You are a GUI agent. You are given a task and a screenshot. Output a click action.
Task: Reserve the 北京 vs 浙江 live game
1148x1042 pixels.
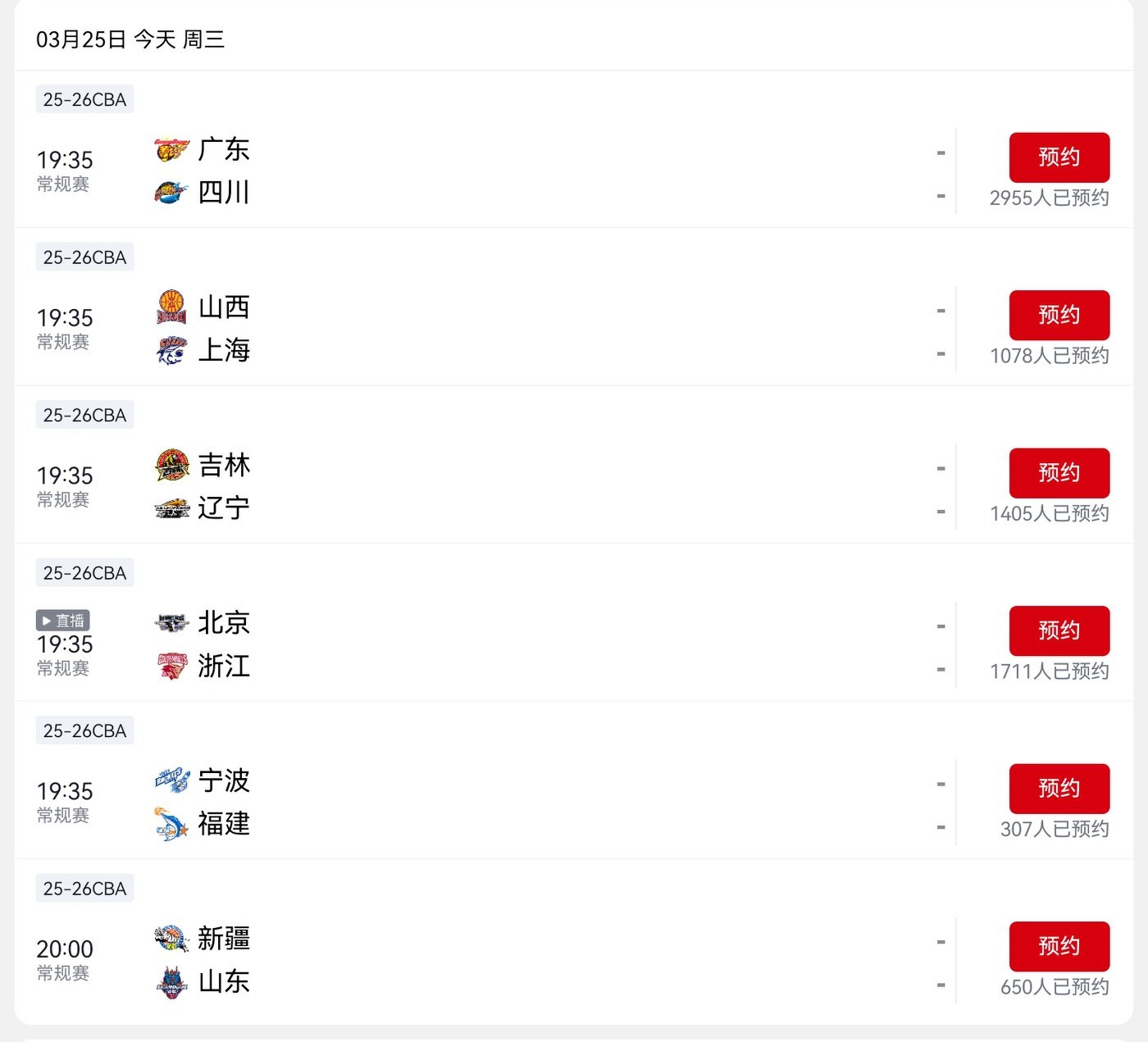[x=1059, y=630]
